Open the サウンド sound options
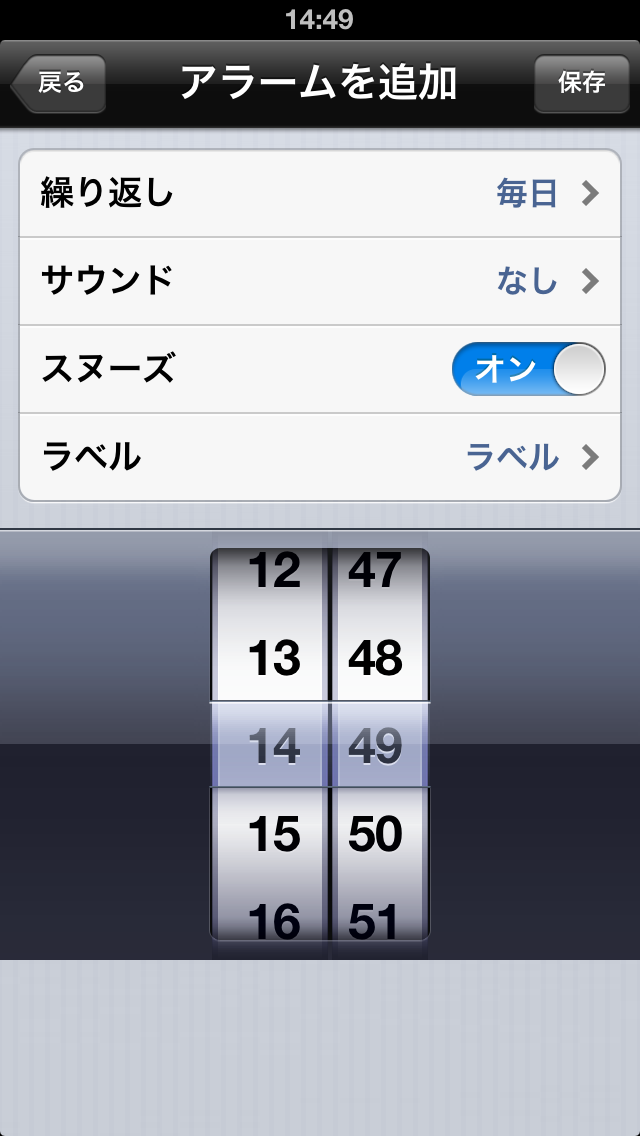This screenshot has height=1136, width=640. pos(320,281)
